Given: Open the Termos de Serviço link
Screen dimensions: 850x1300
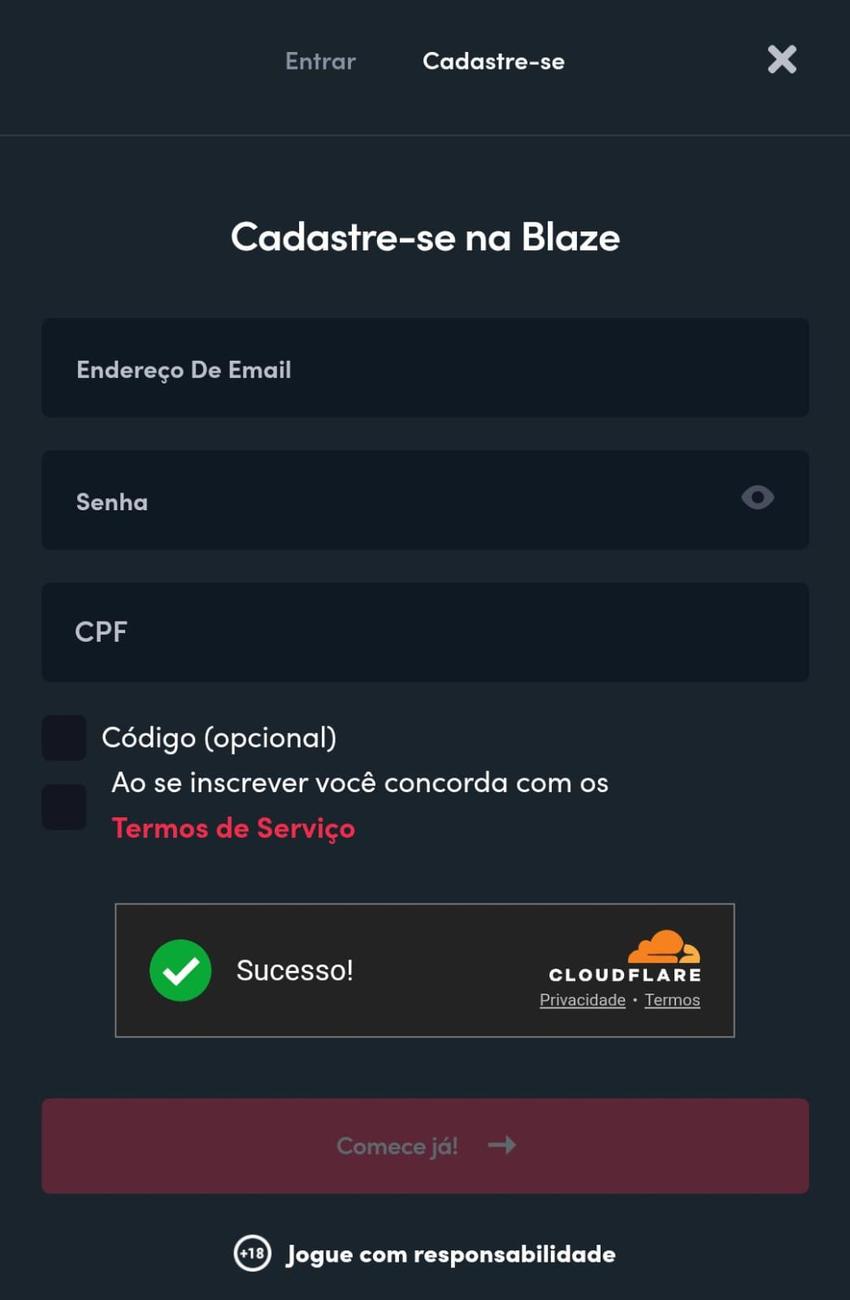Looking at the screenshot, I should tap(233, 827).
